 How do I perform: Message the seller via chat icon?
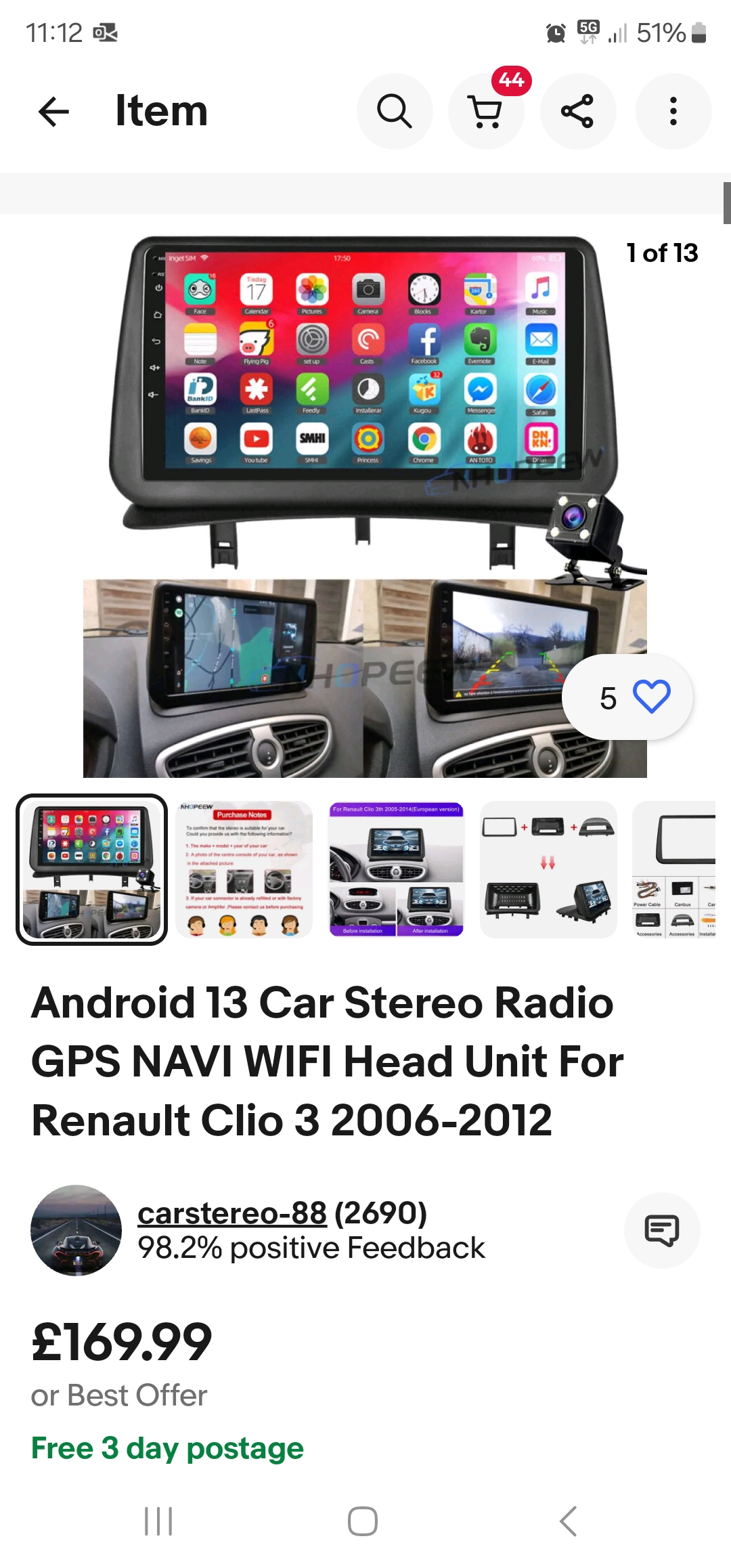pyautogui.click(x=661, y=1230)
